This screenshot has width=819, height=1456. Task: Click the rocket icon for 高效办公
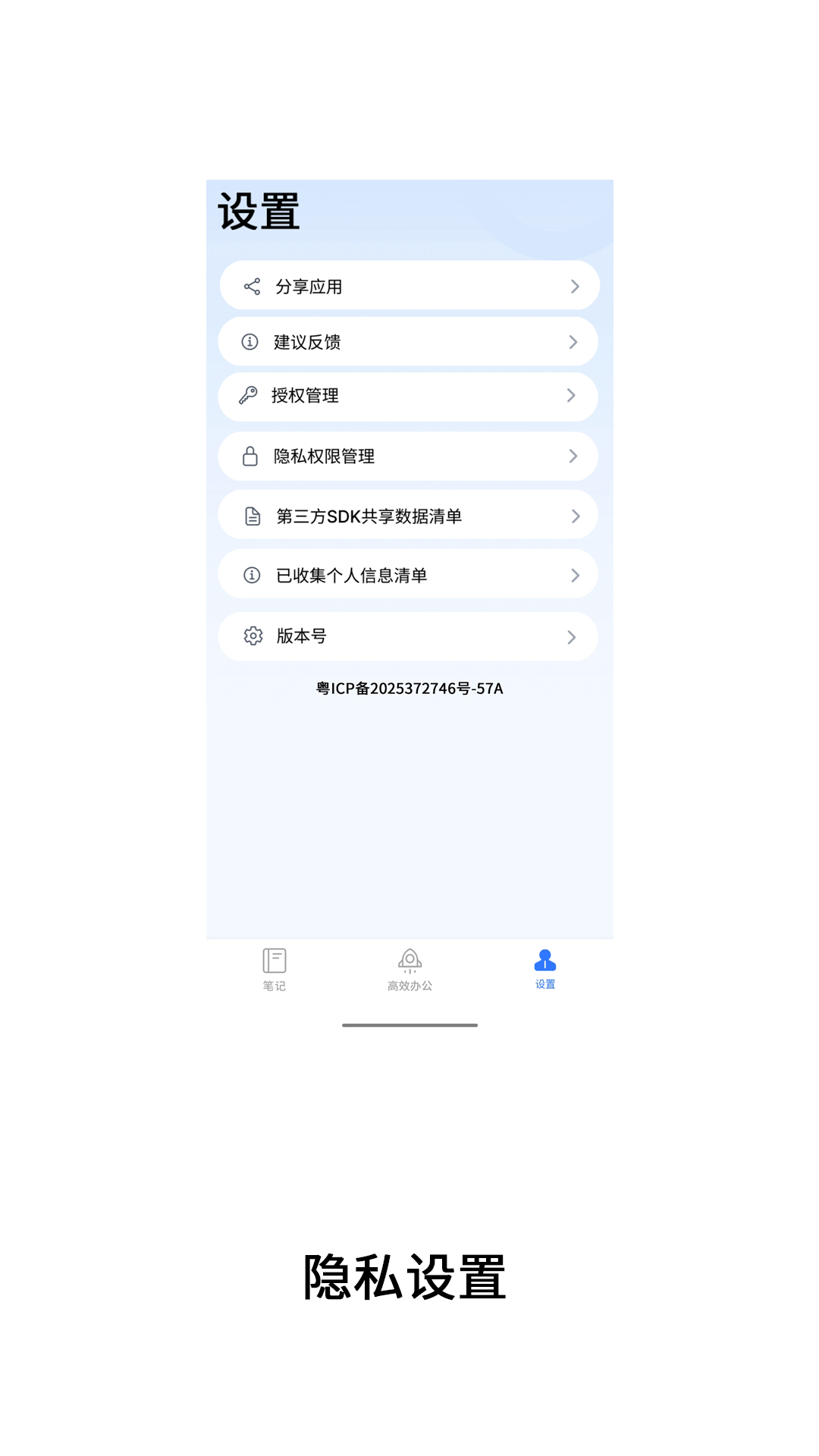coord(409,960)
